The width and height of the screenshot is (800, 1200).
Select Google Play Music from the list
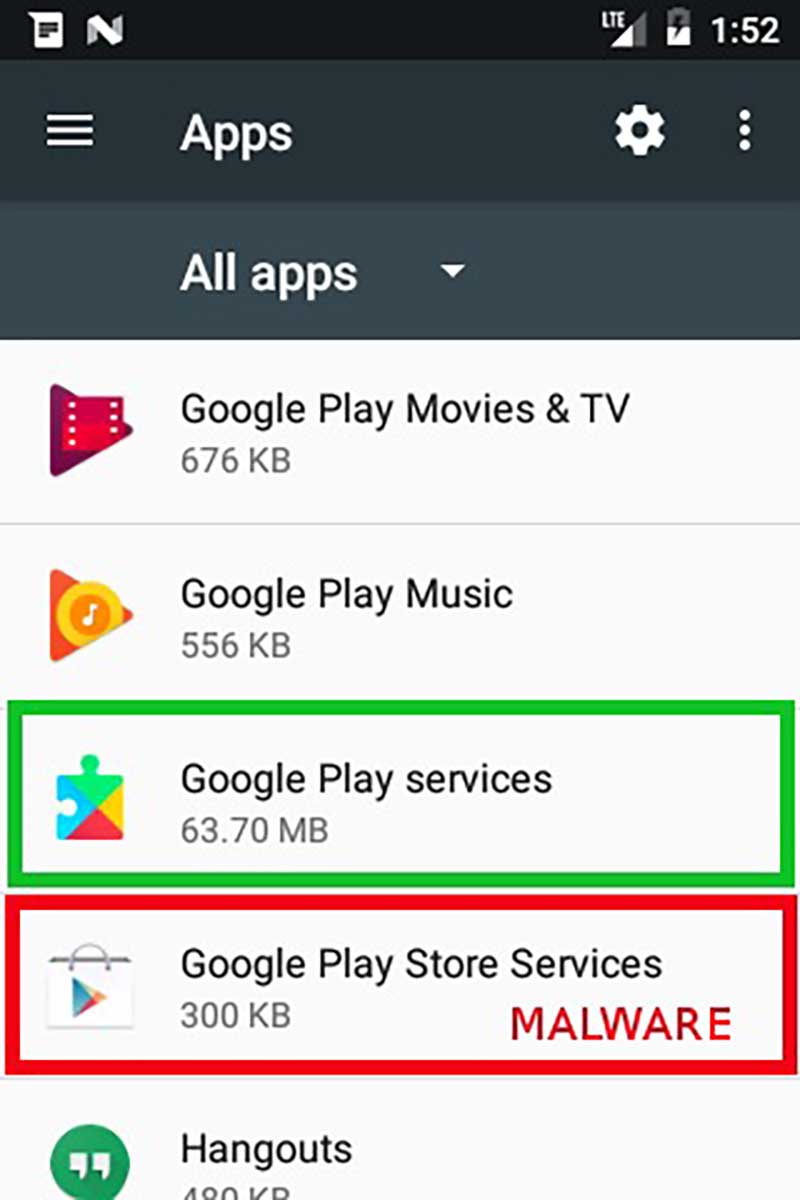(x=346, y=615)
